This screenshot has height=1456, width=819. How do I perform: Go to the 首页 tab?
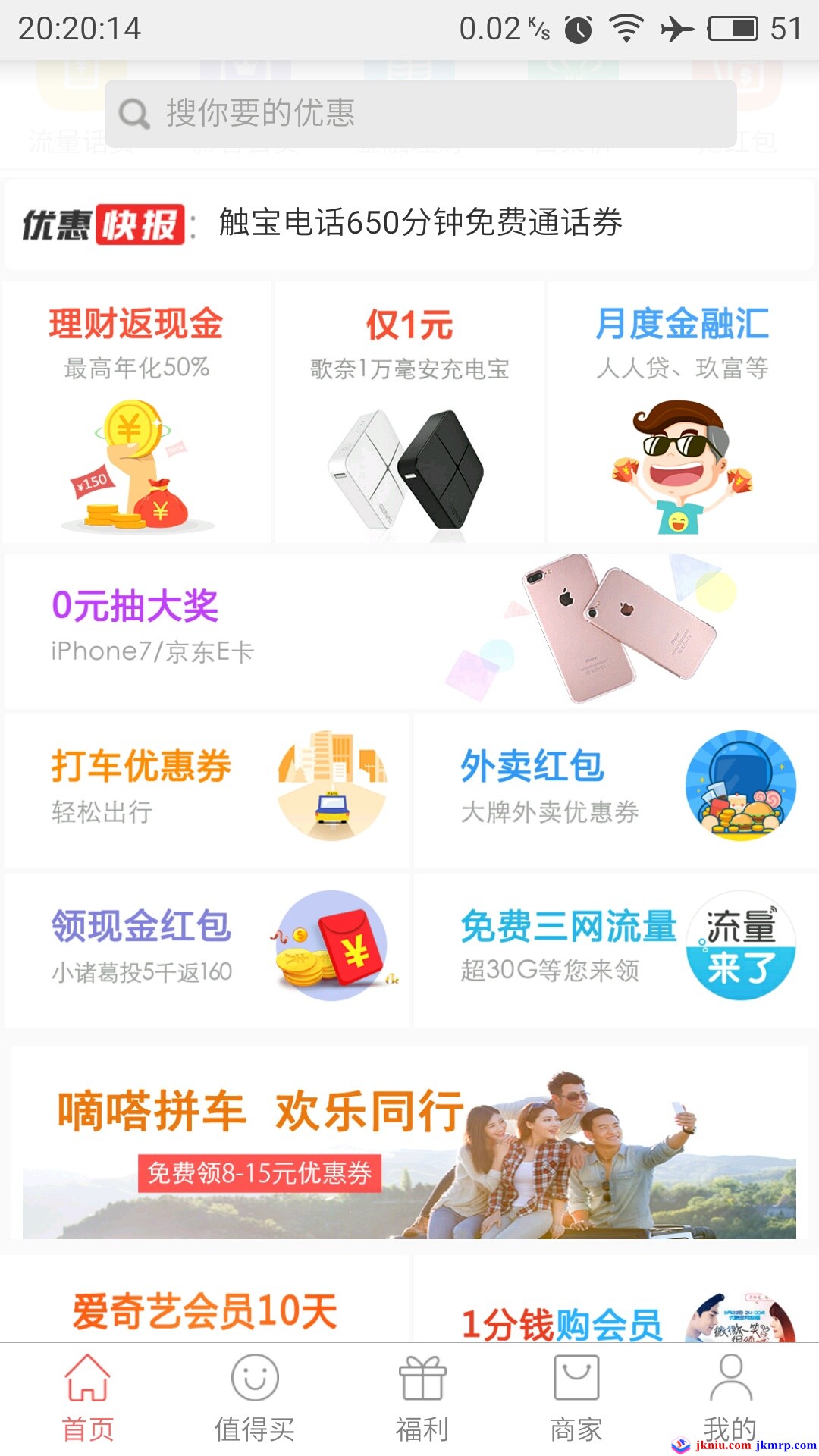pos(88,1399)
